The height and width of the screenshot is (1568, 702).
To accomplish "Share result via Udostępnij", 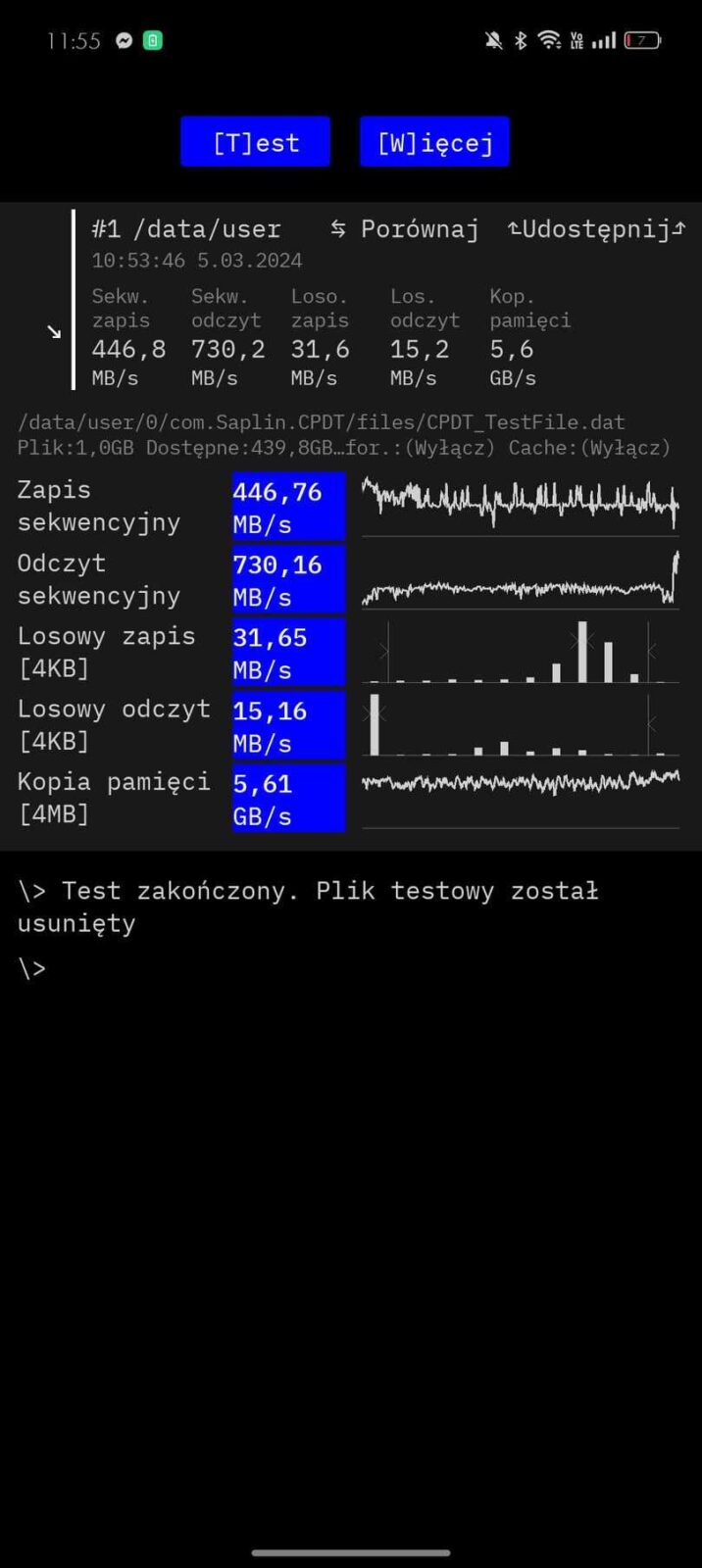I will click(595, 229).
